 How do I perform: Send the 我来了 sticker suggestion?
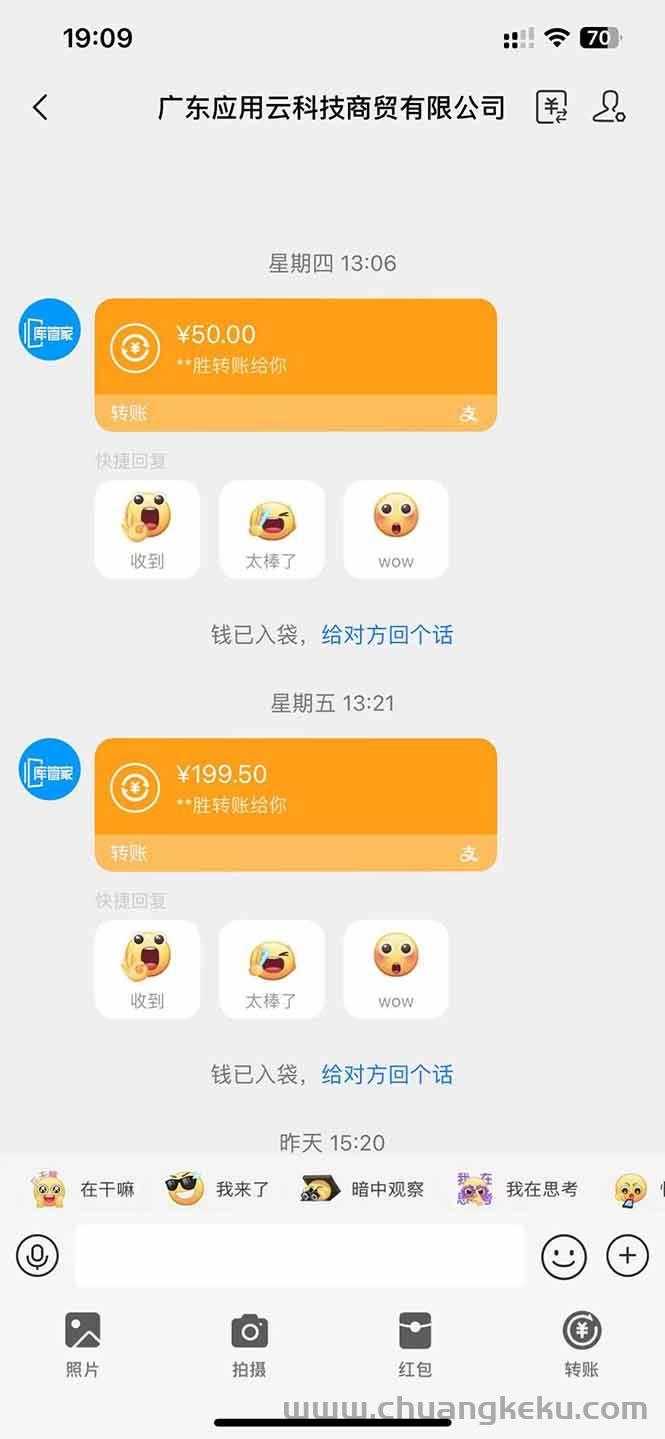[218, 1189]
